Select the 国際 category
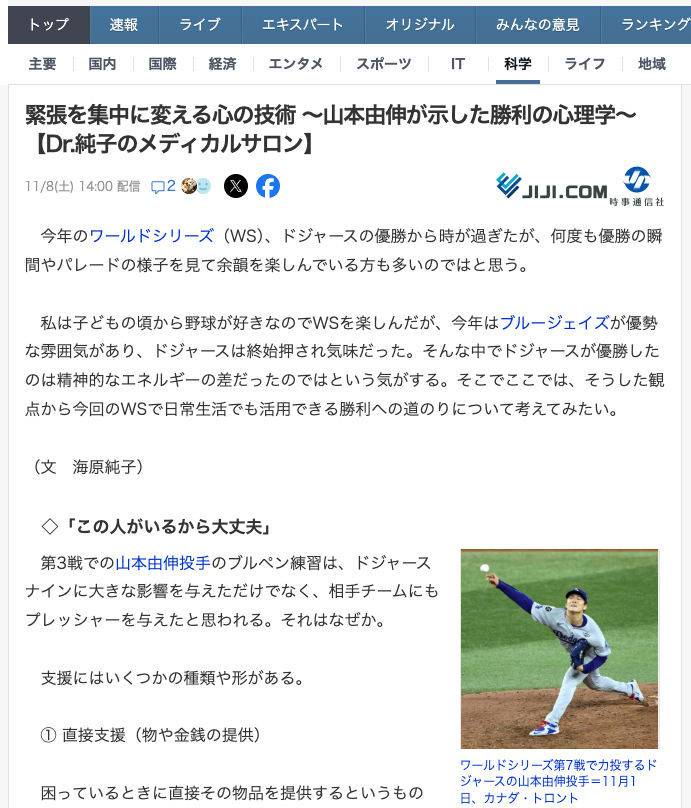 point(162,64)
